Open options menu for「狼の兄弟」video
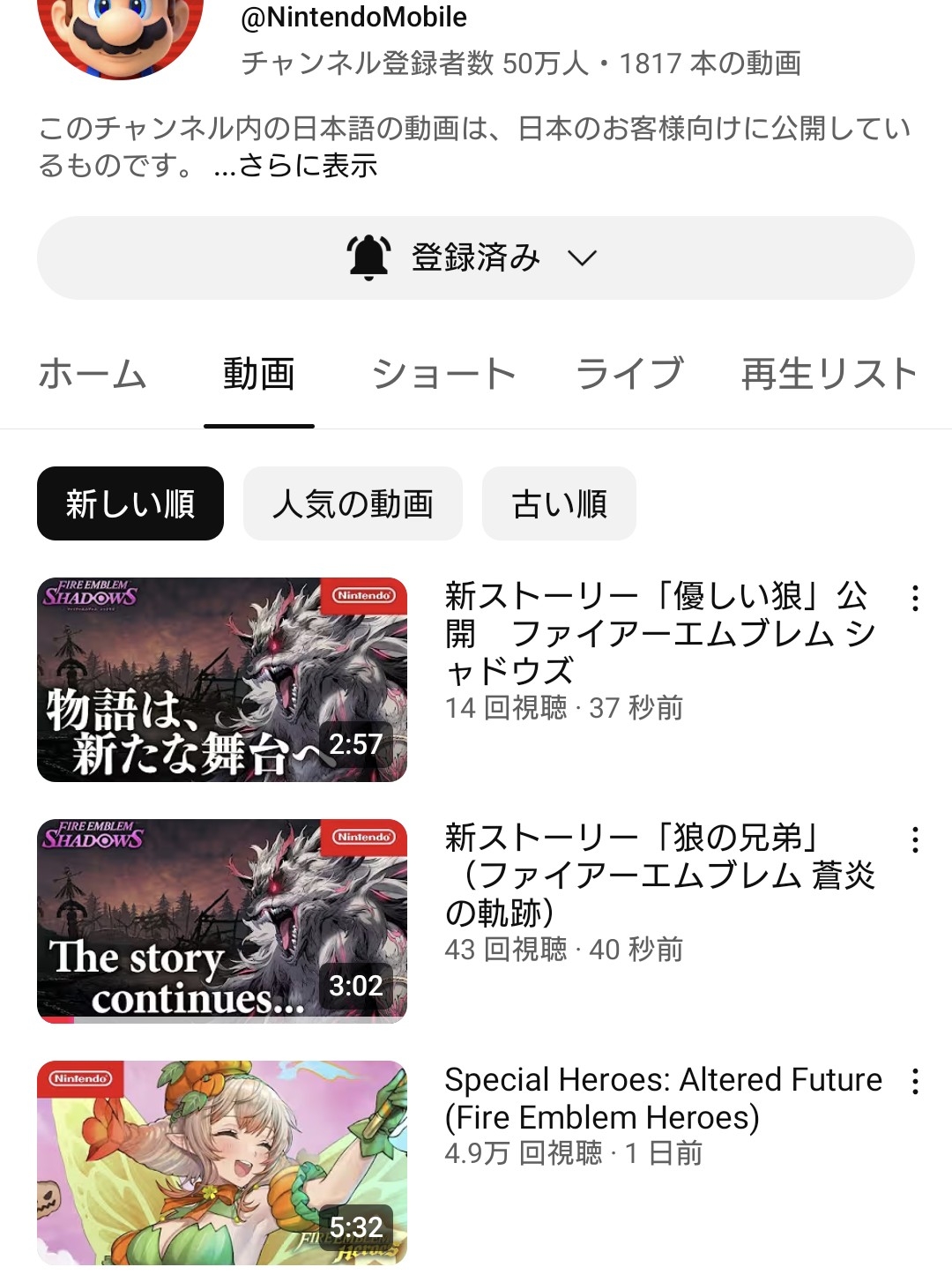This screenshot has height=1282, width=952. pyautogui.click(x=916, y=840)
